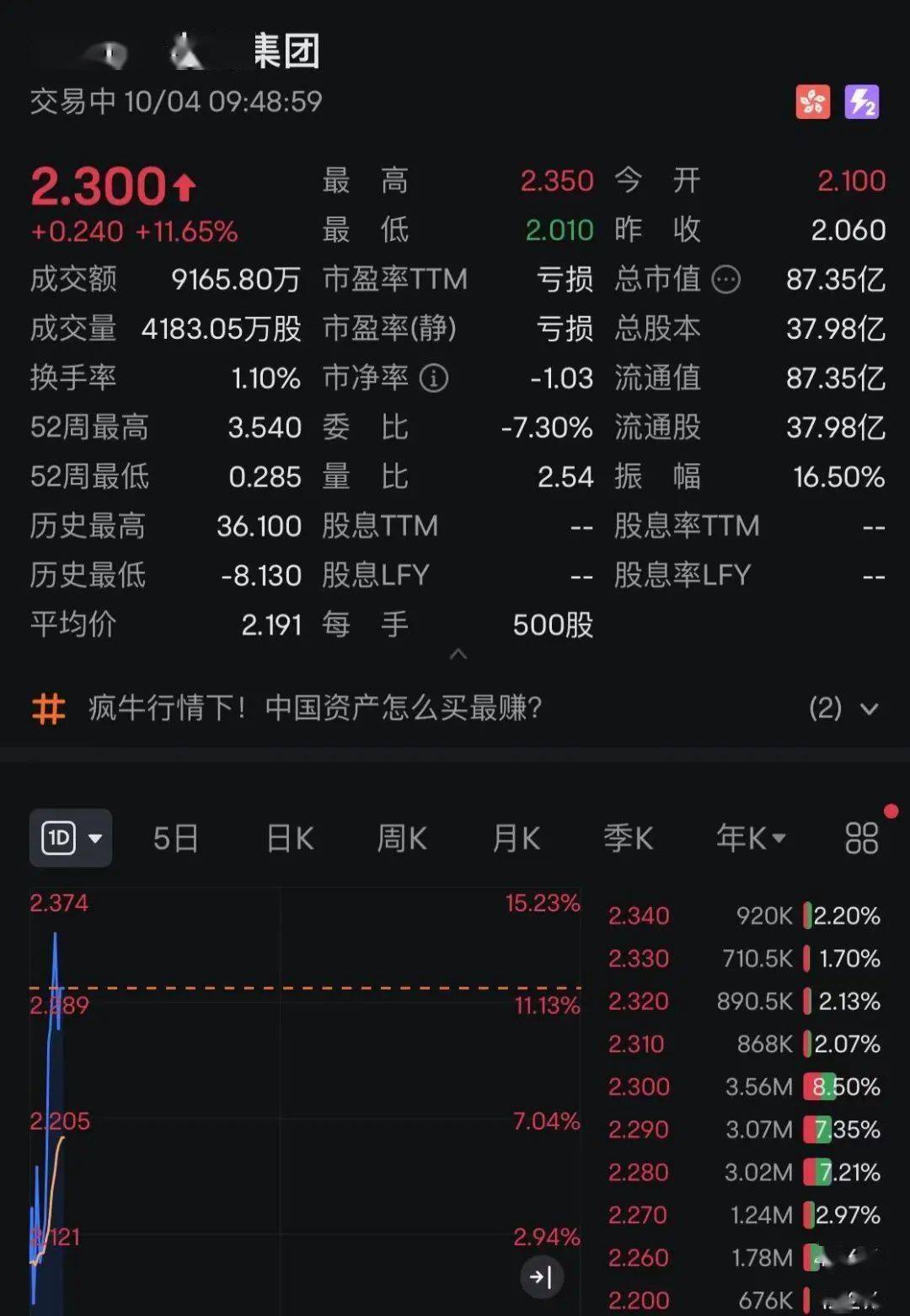Select the 季K tab
Screen dimensions: 910x1316
coord(628,837)
